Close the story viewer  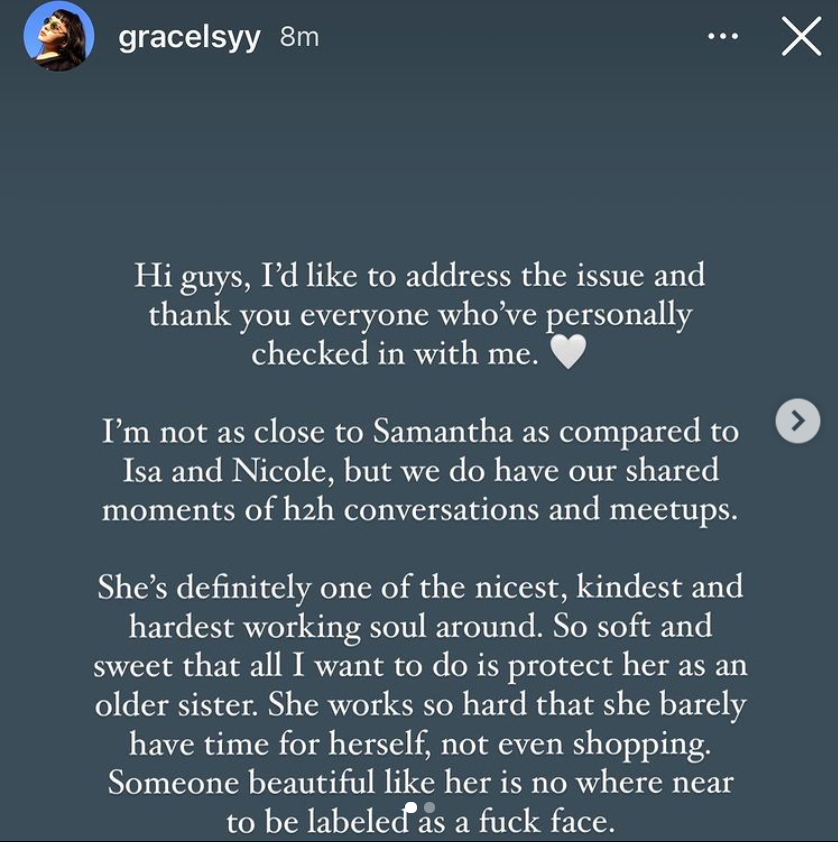pos(800,37)
